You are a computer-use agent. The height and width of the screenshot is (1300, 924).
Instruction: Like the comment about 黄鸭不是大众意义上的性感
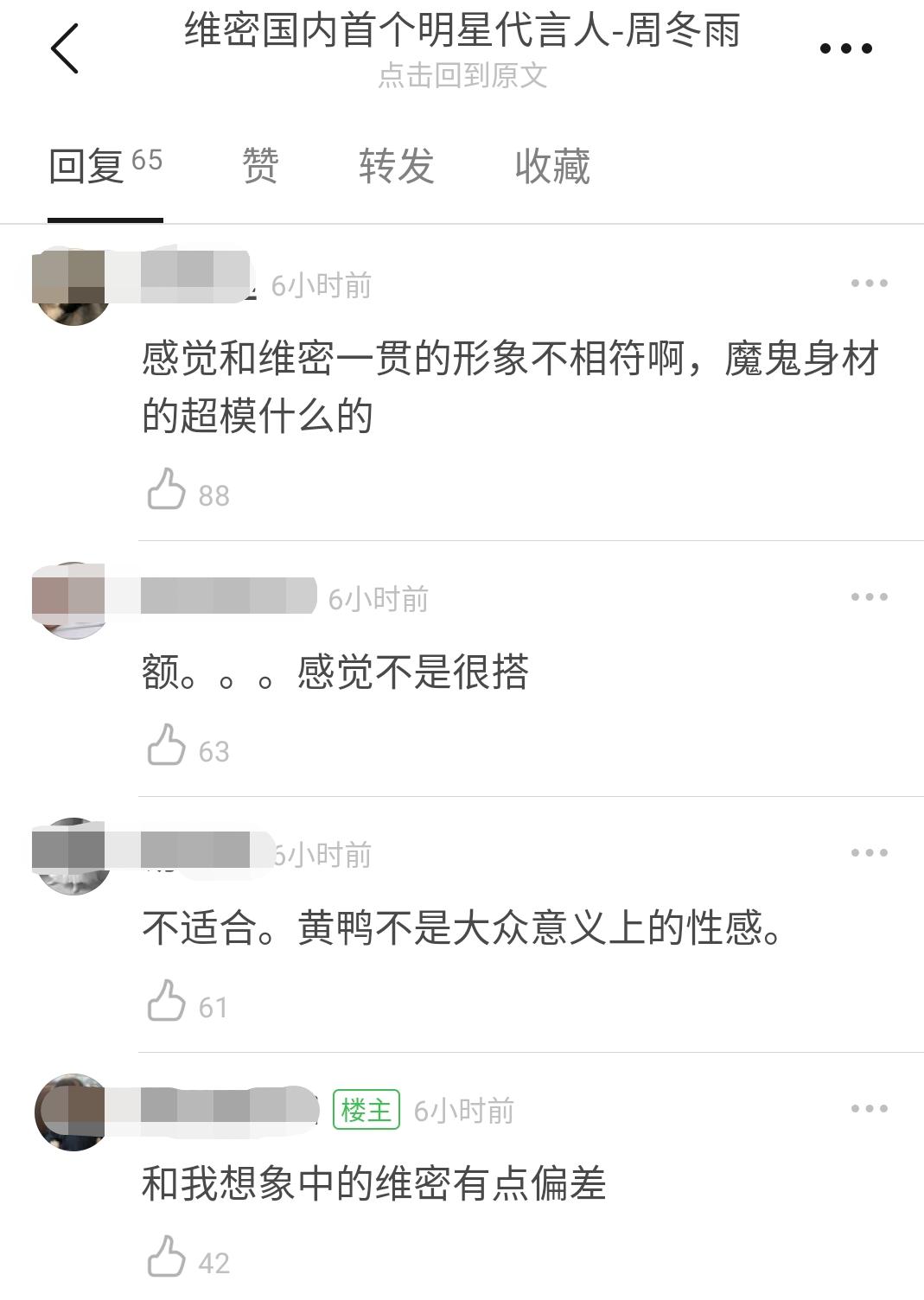(167, 1002)
